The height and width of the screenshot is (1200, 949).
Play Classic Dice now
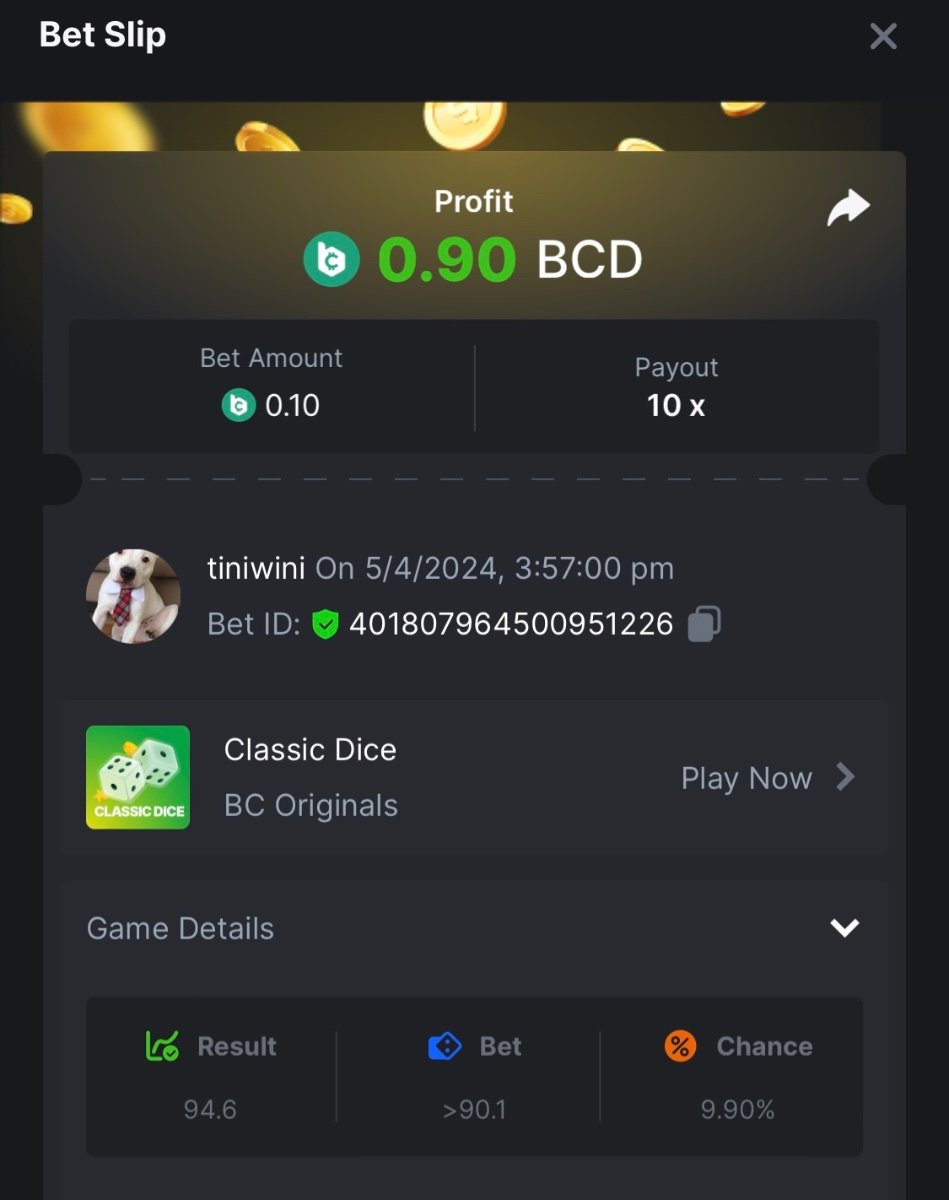pyautogui.click(x=766, y=778)
